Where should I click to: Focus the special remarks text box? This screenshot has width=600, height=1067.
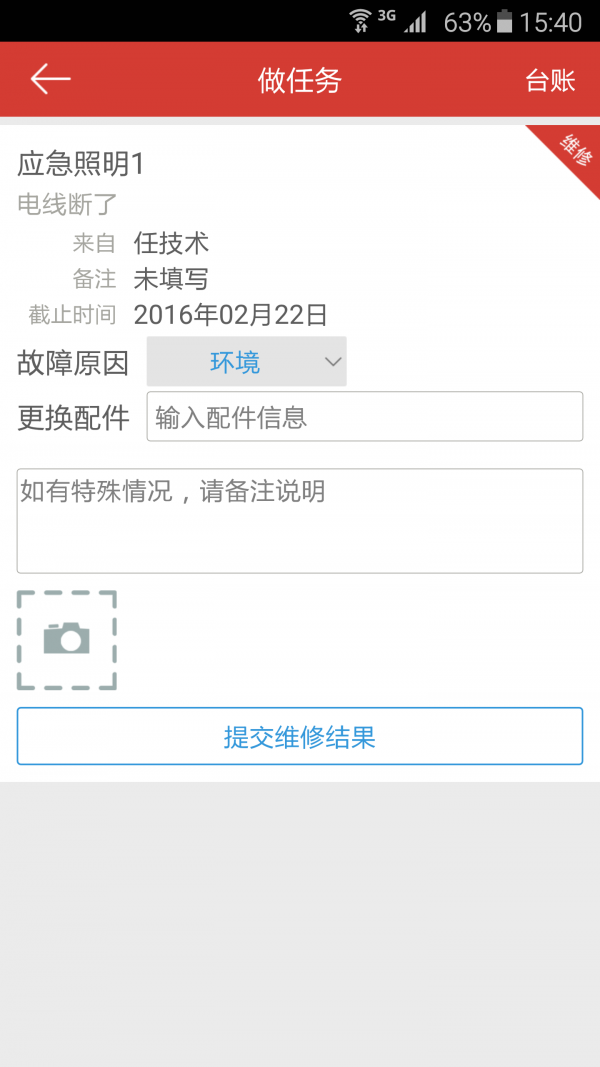tap(300, 520)
